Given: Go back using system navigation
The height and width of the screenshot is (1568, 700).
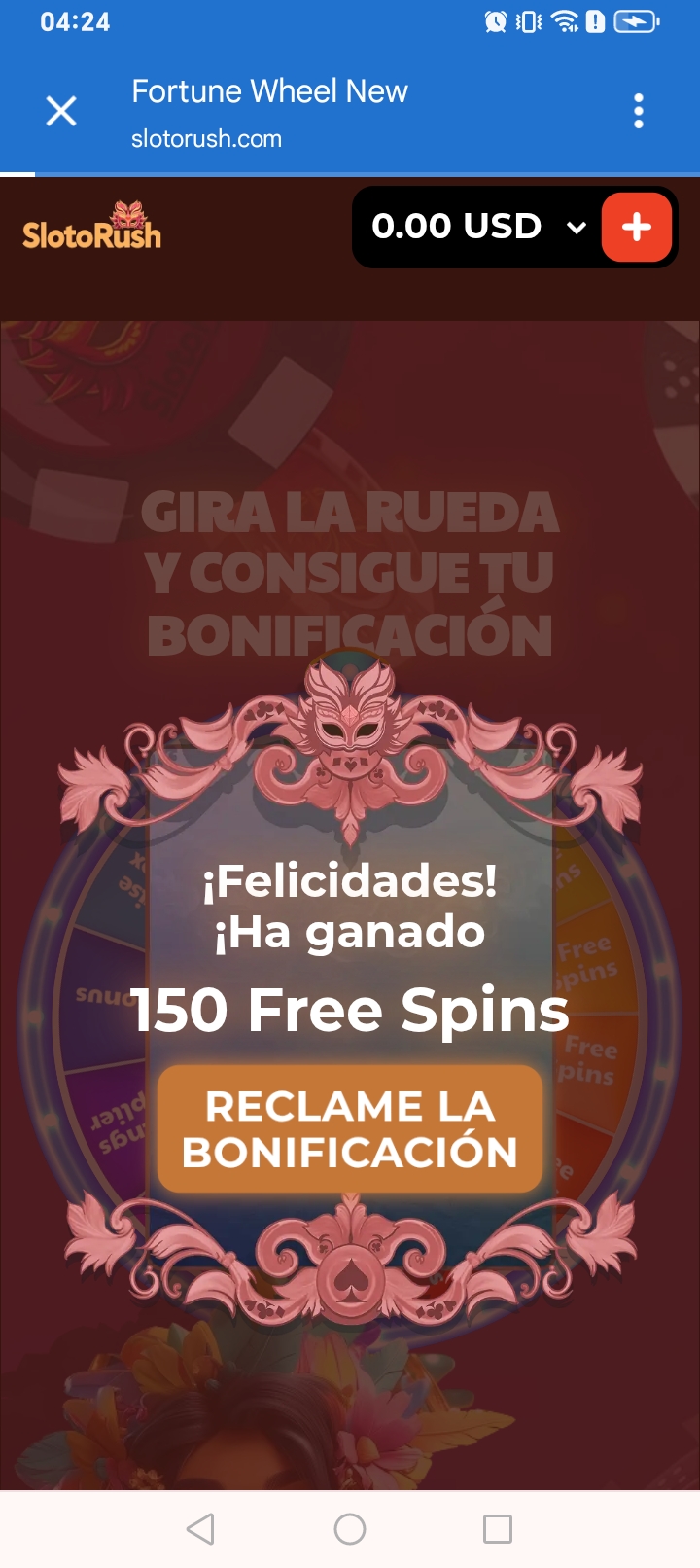Looking at the screenshot, I should click(200, 1529).
